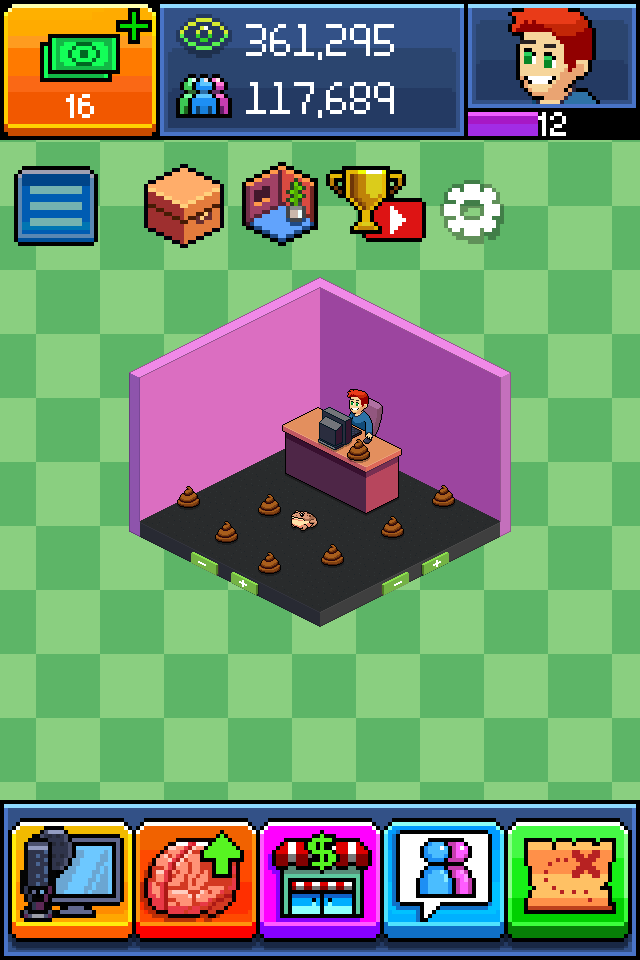
Task: Tap the character at the desk
Action: [359, 415]
